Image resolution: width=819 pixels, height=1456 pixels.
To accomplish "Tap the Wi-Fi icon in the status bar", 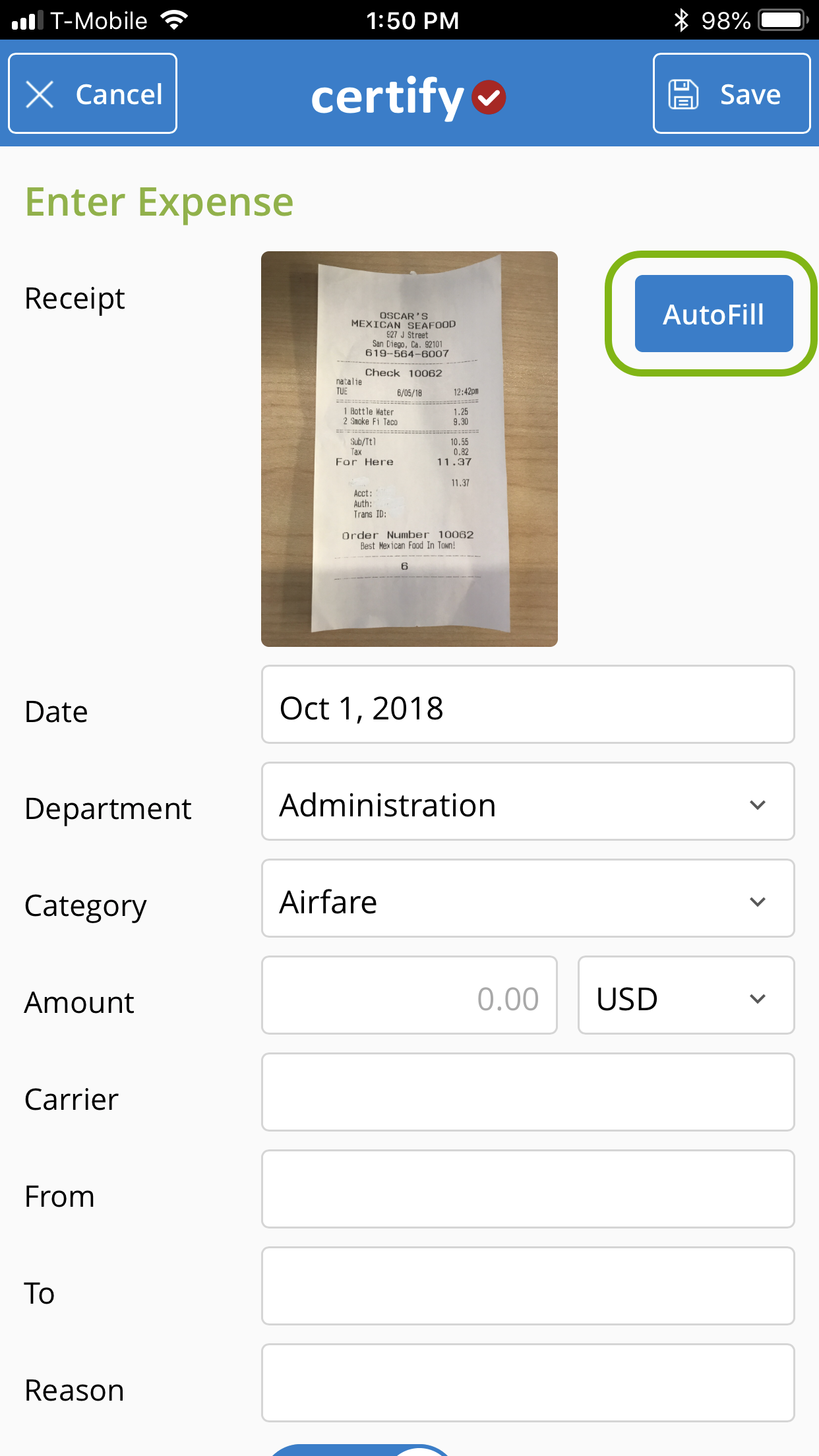I will coord(174,19).
